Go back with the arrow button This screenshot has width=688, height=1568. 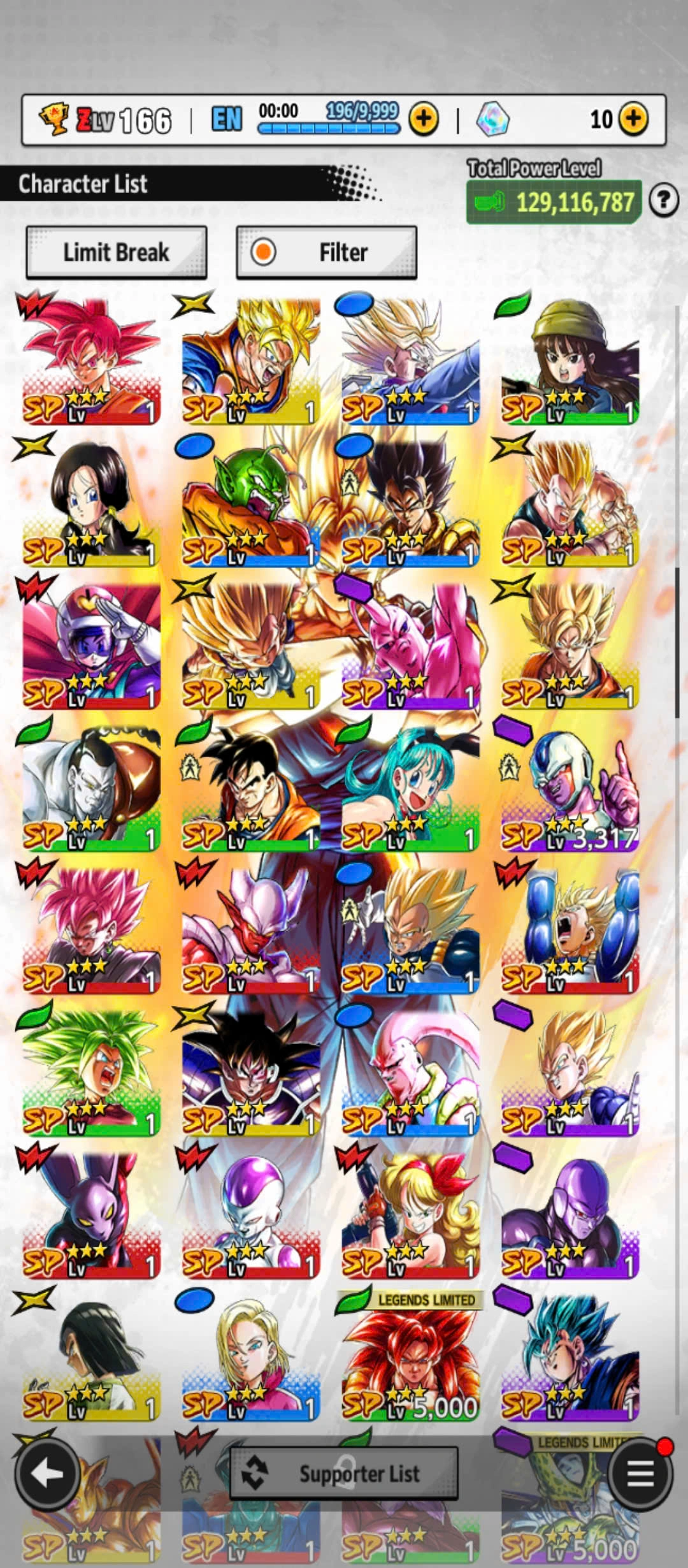coord(47,1472)
